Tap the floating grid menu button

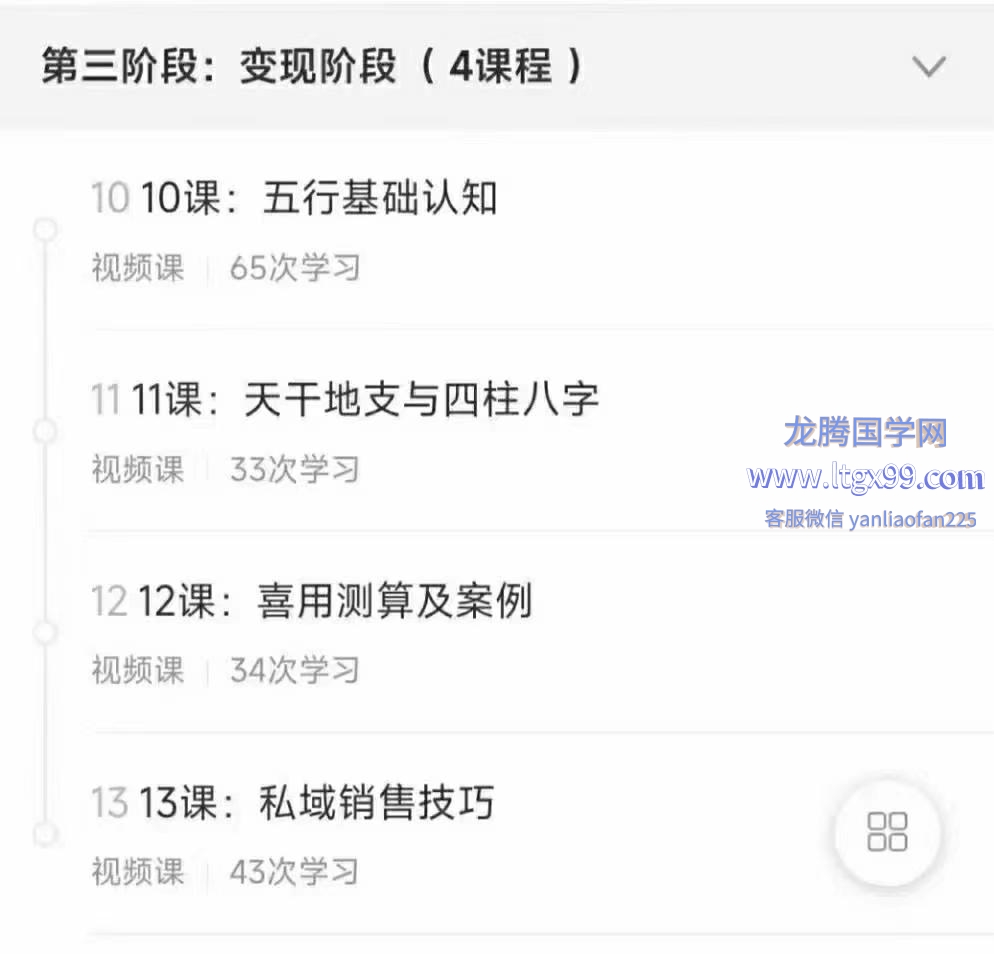887,832
